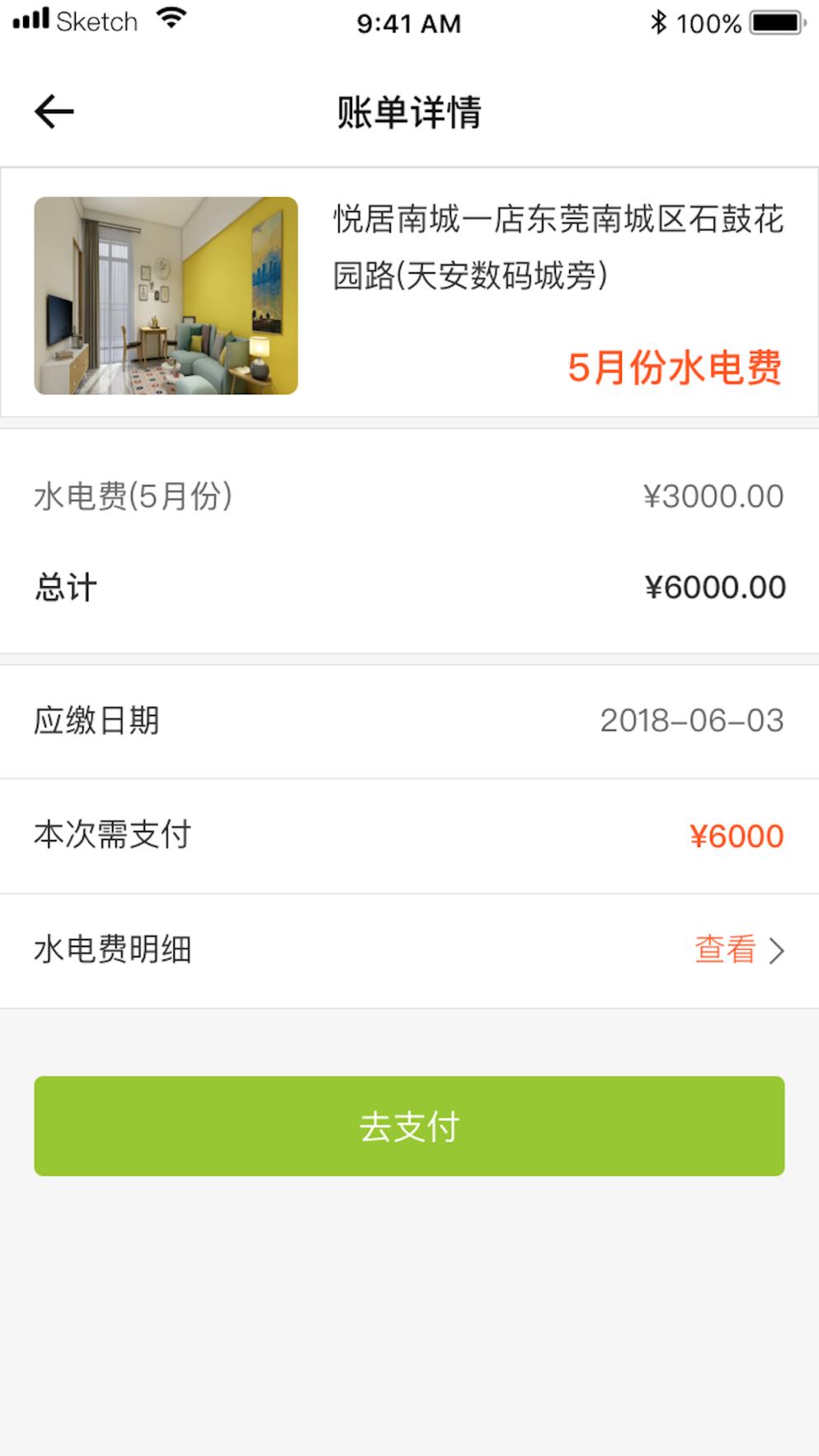Click the back arrow to leave bill details
This screenshot has height=1456, width=819.
click(x=53, y=110)
